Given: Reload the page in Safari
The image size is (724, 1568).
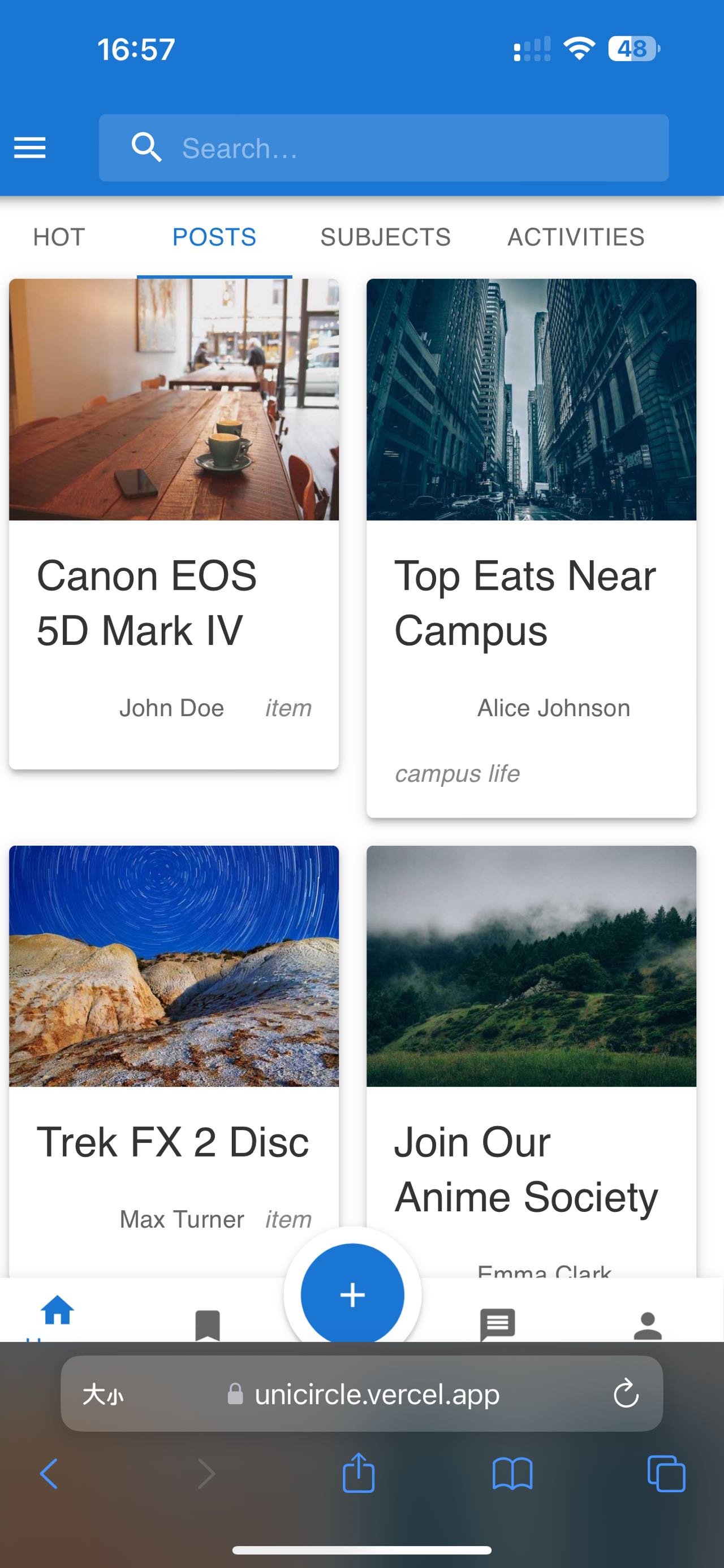Looking at the screenshot, I should [x=626, y=1394].
